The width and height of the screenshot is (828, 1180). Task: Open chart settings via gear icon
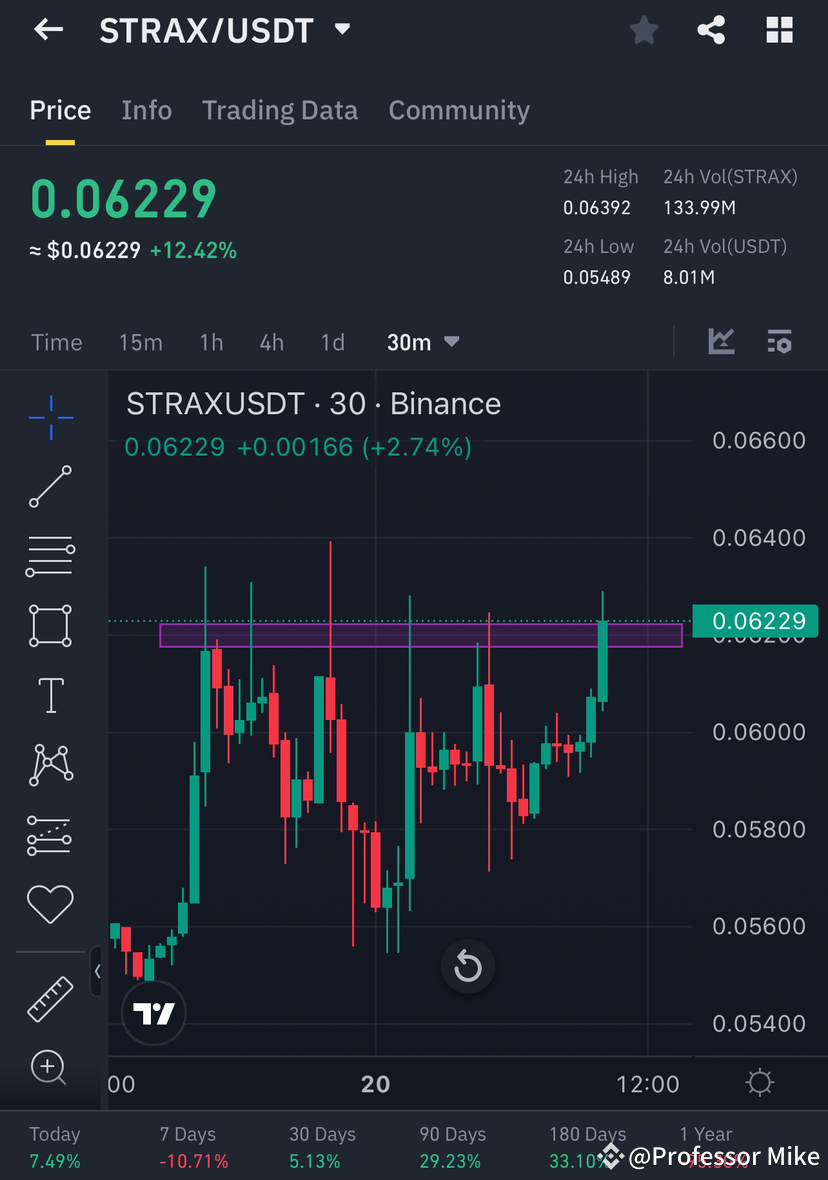(x=759, y=1082)
